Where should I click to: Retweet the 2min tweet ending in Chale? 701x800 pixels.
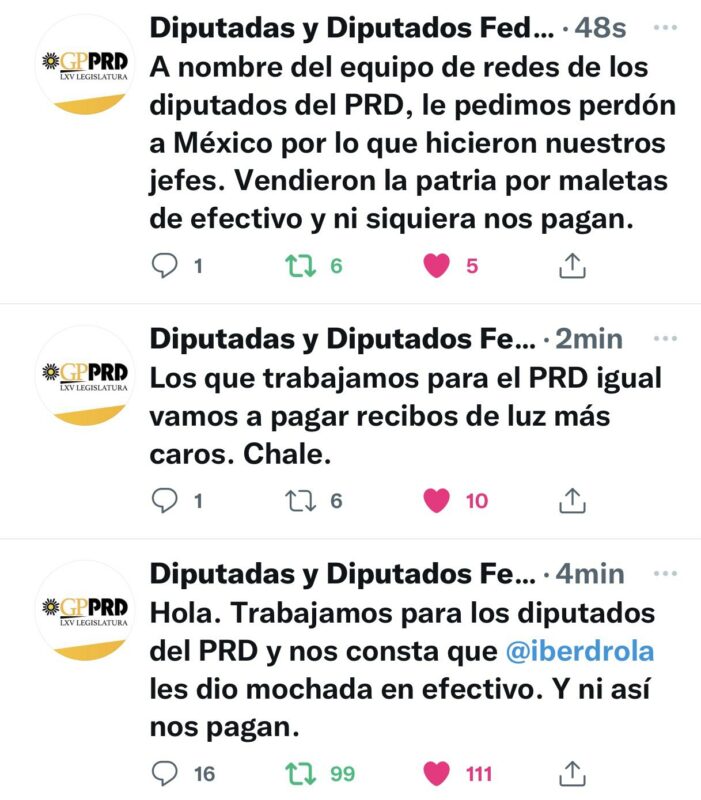pos(299,500)
